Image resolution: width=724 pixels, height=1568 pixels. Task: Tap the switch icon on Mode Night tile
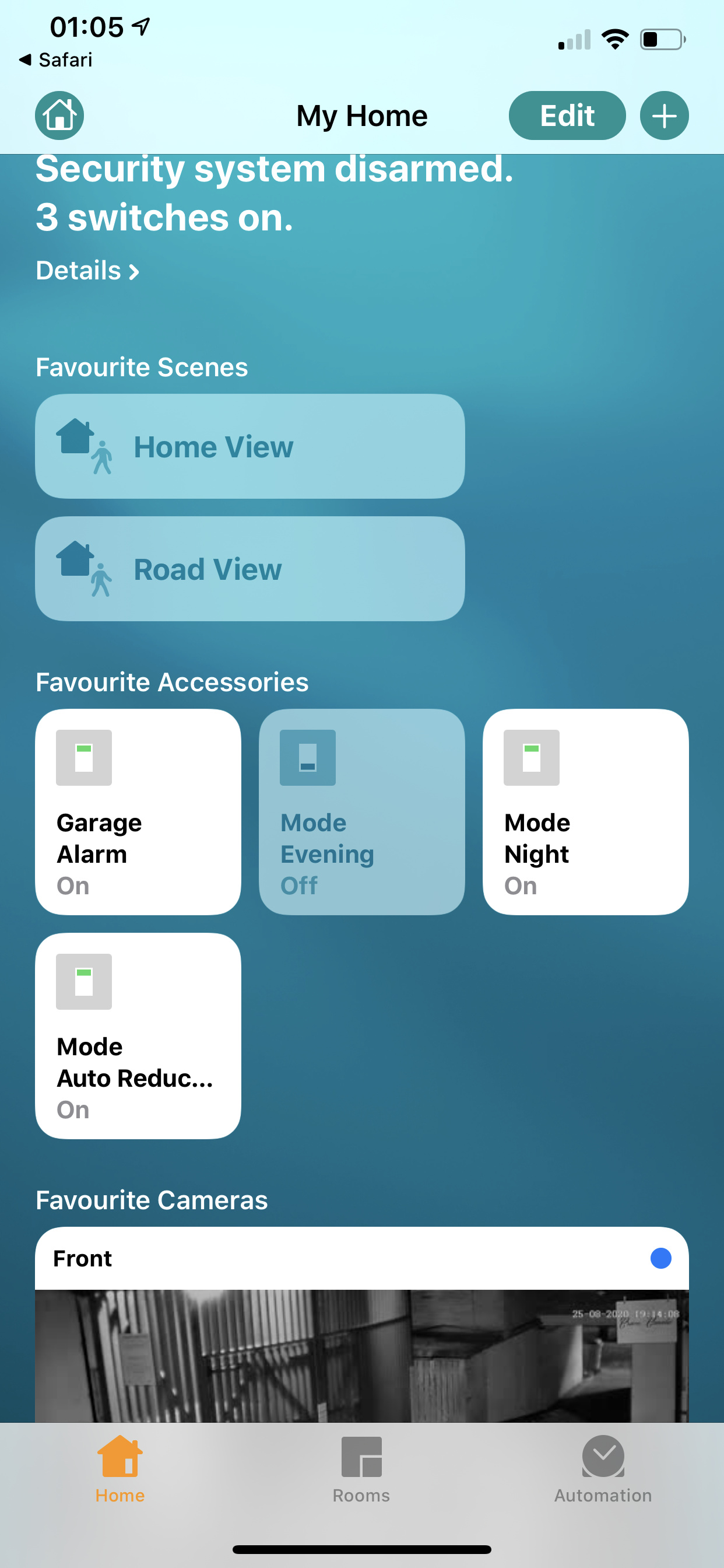point(531,757)
